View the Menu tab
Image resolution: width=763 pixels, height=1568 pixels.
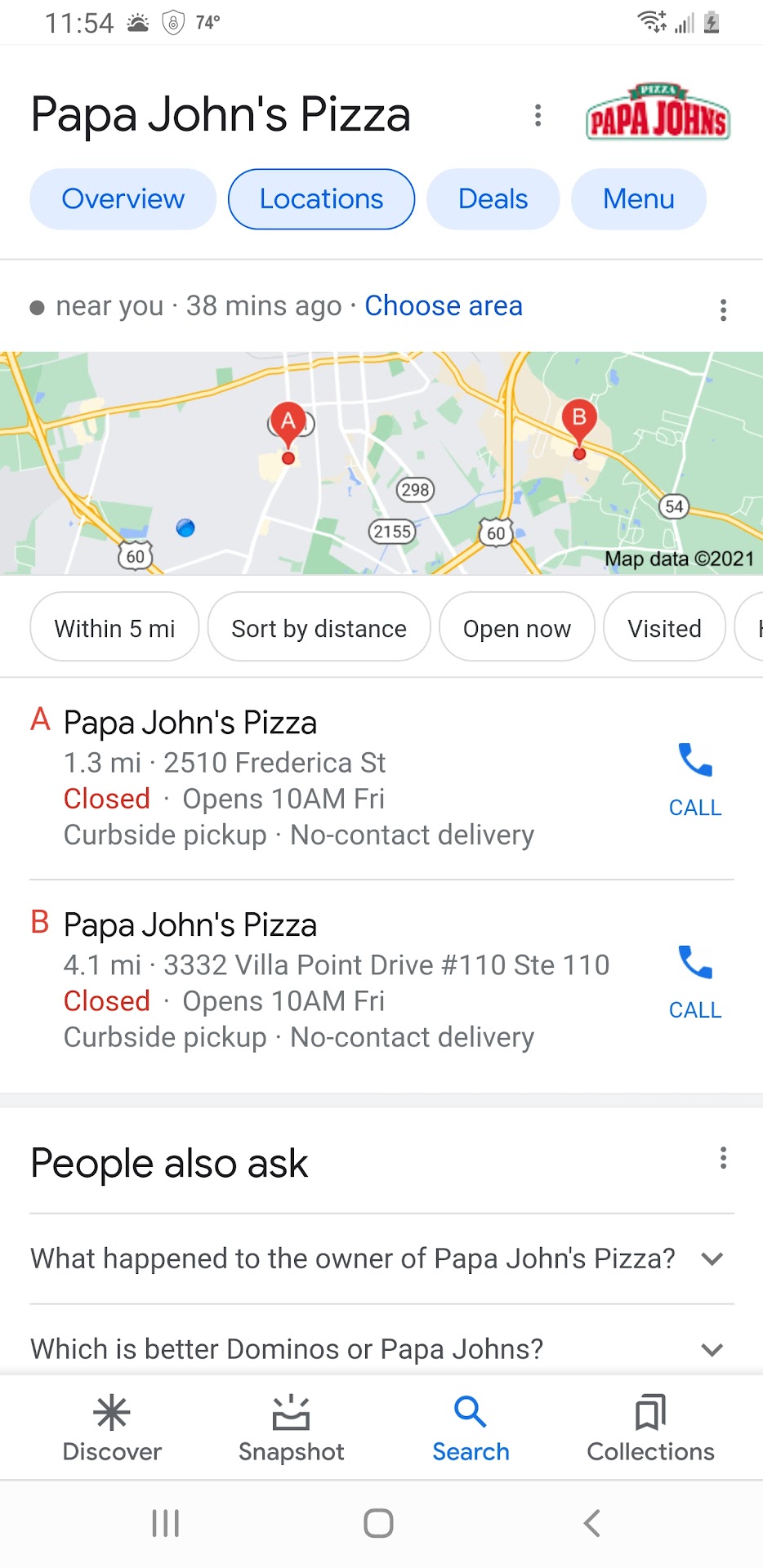click(x=638, y=199)
